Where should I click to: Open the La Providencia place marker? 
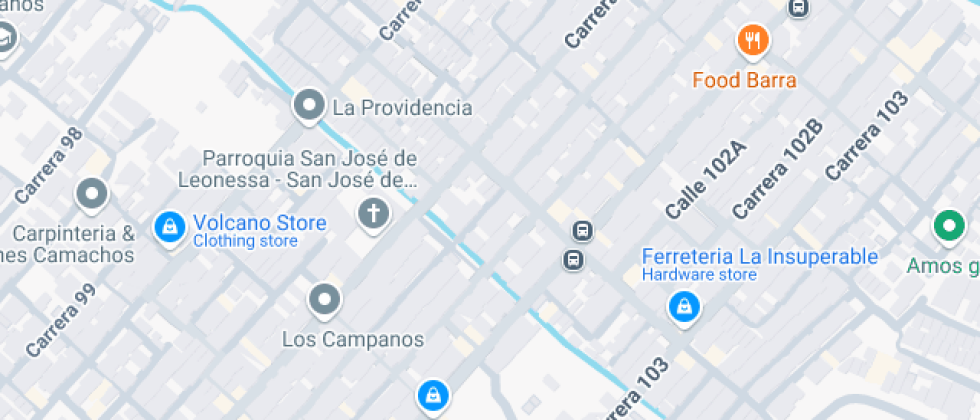[x=309, y=105]
